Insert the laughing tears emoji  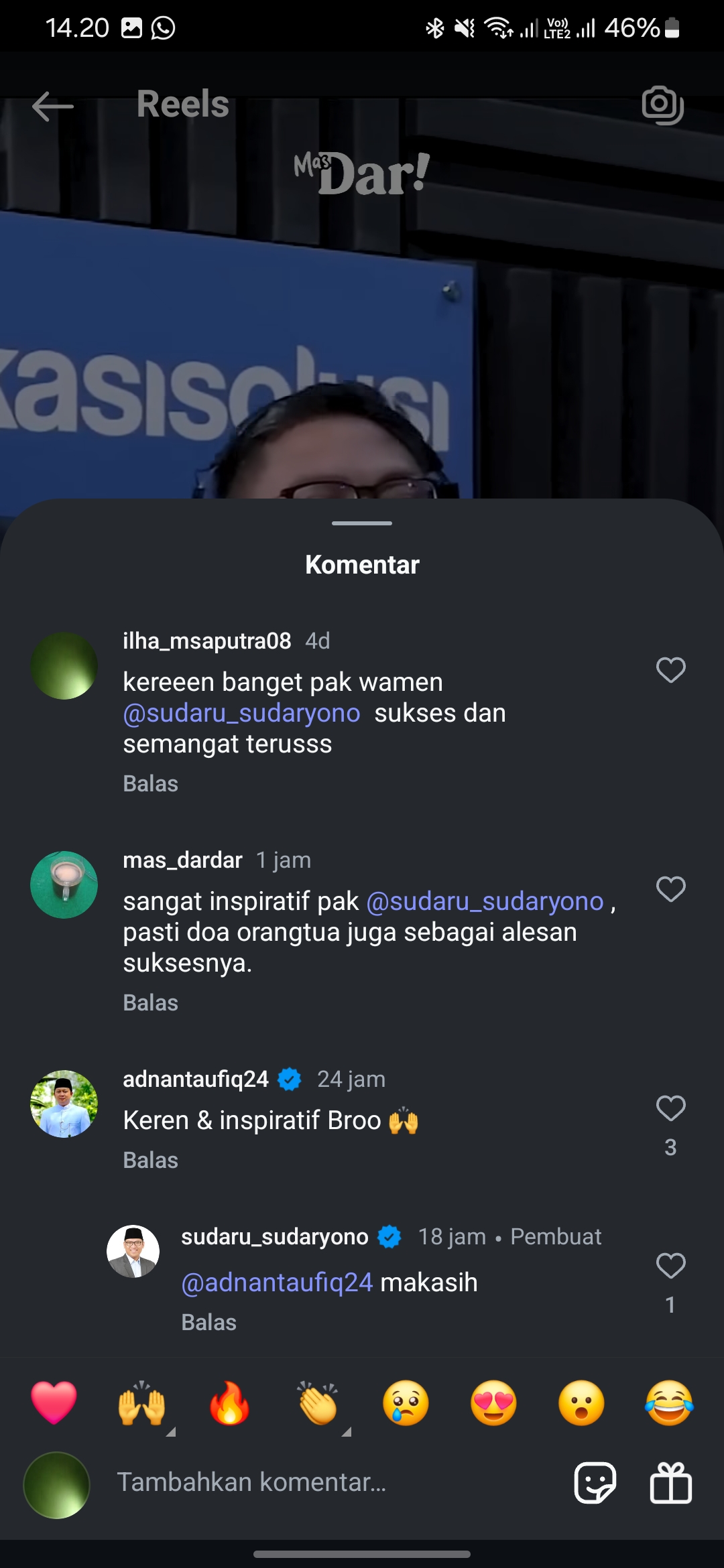pyautogui.click(x=669, y=1402)
